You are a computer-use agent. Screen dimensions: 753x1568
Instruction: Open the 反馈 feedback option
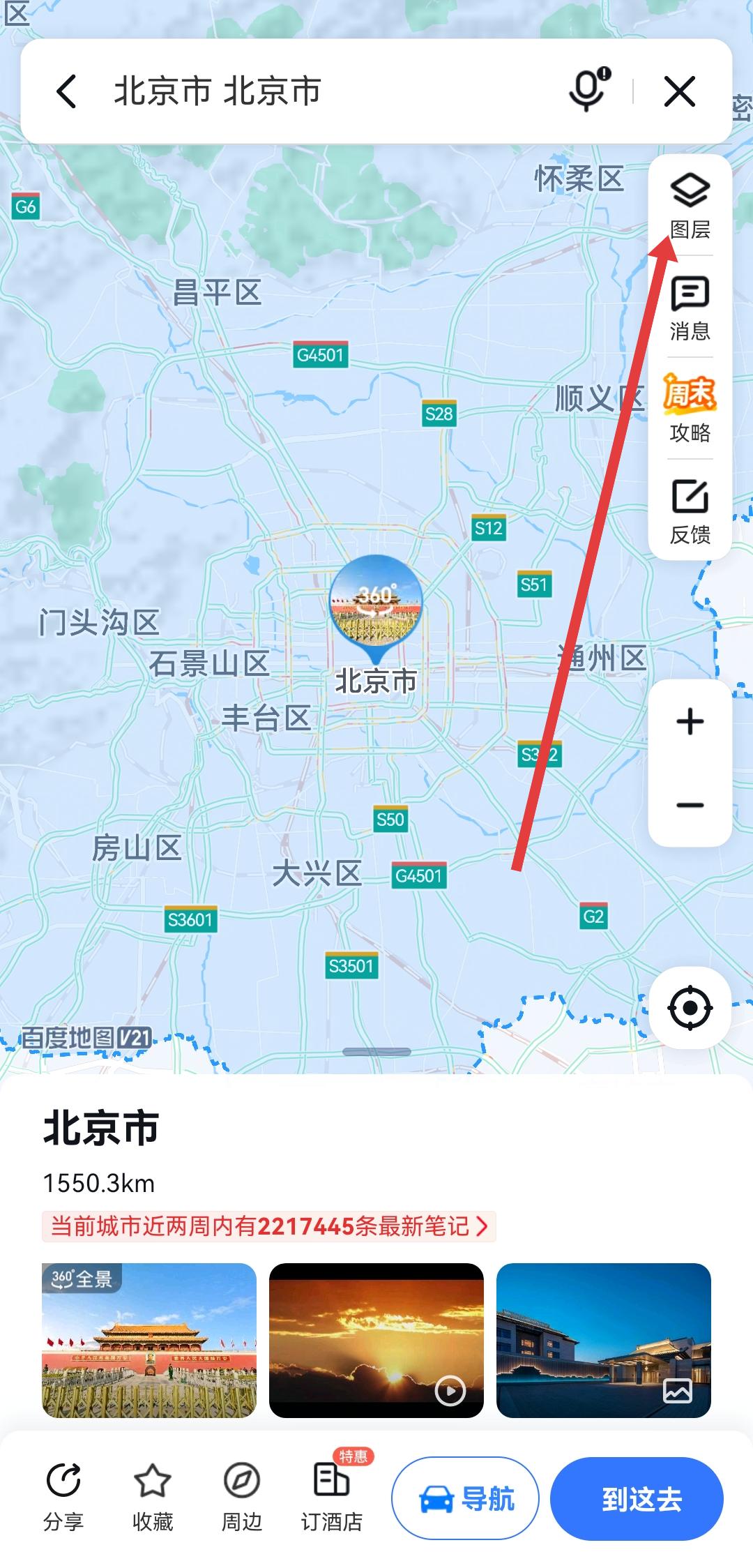690,511
